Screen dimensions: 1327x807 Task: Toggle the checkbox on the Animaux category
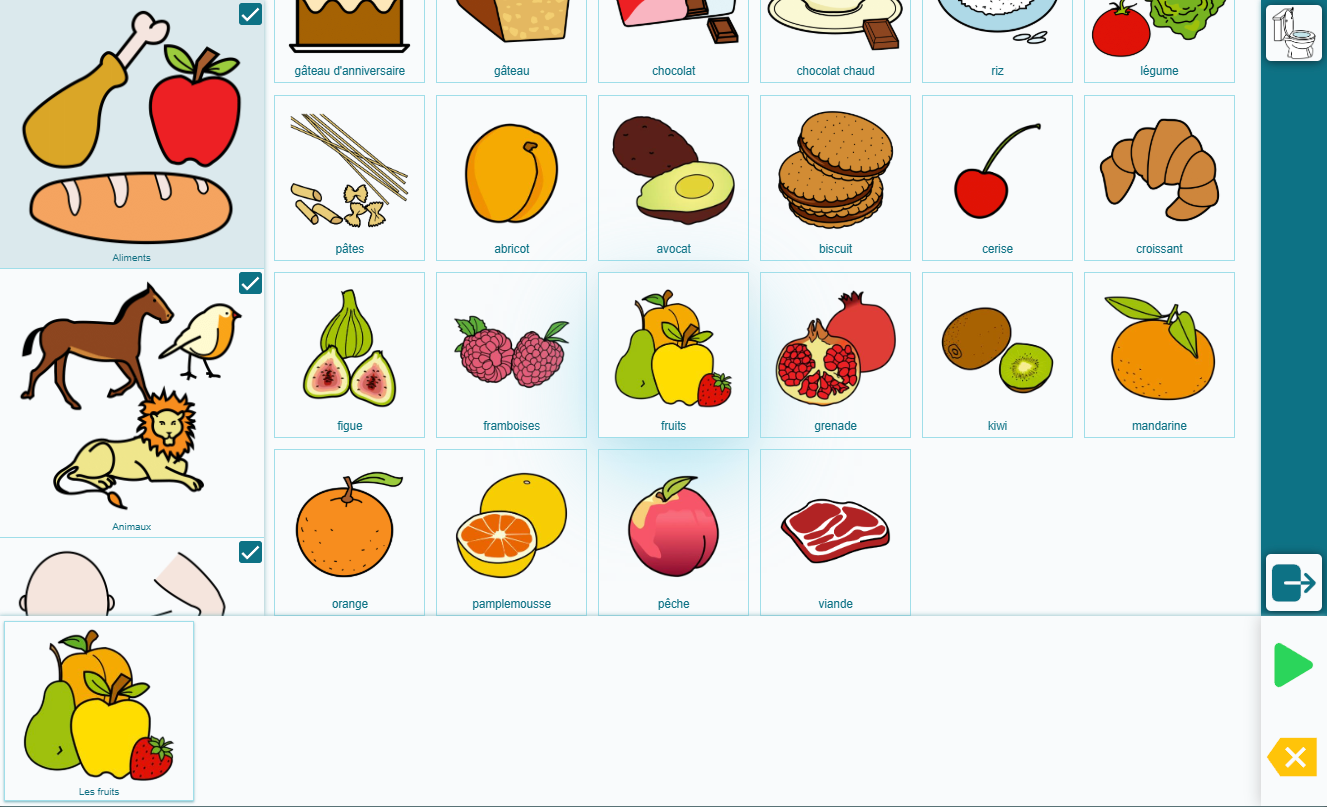250,283
